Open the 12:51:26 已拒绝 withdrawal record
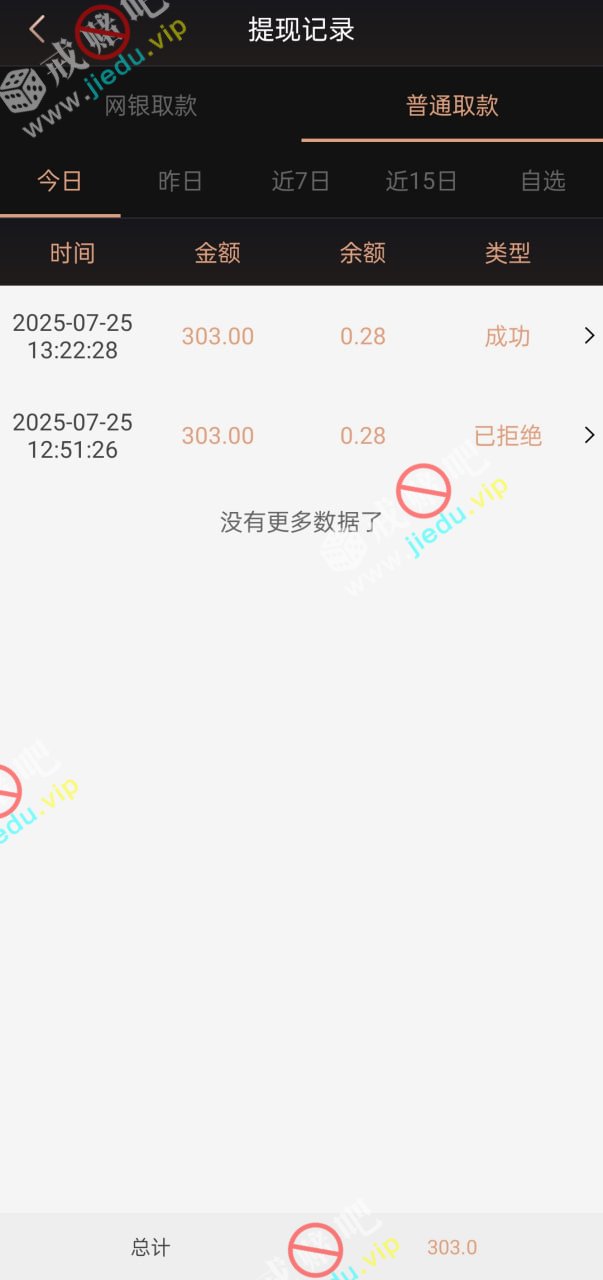 [x=301, y=436]
